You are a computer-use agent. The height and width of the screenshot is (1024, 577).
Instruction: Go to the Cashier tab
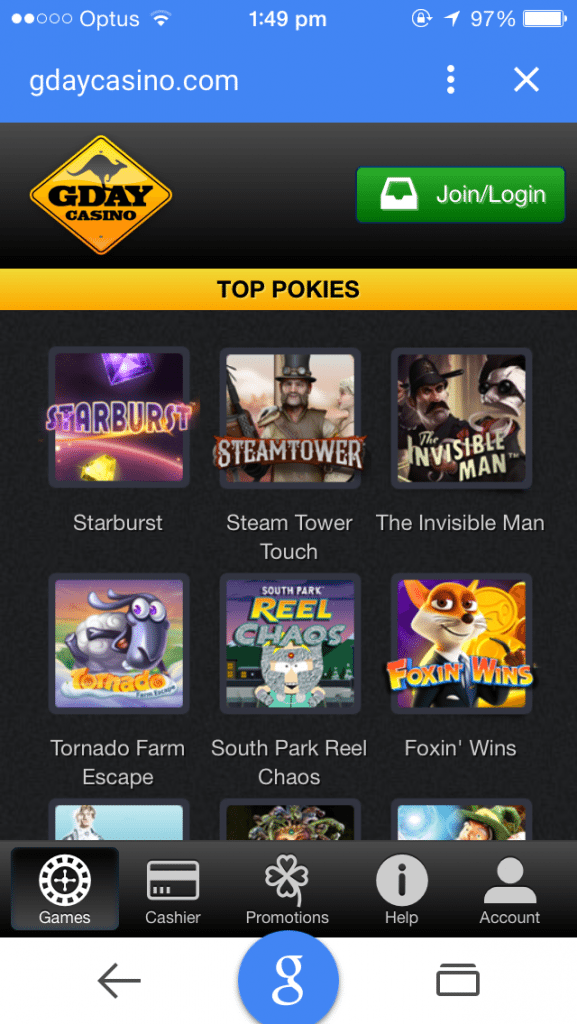[173, 888]
